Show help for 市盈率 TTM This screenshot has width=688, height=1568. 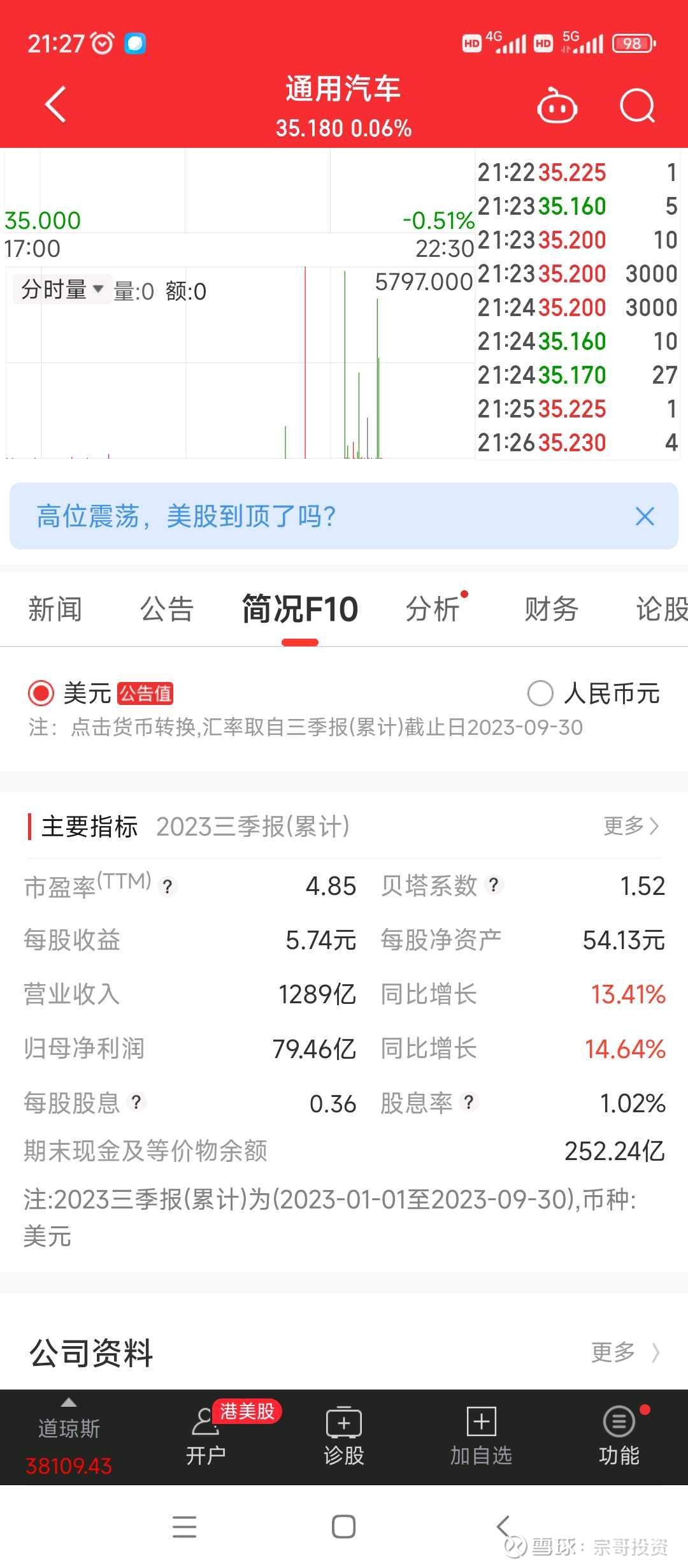(x=168, y=886)
